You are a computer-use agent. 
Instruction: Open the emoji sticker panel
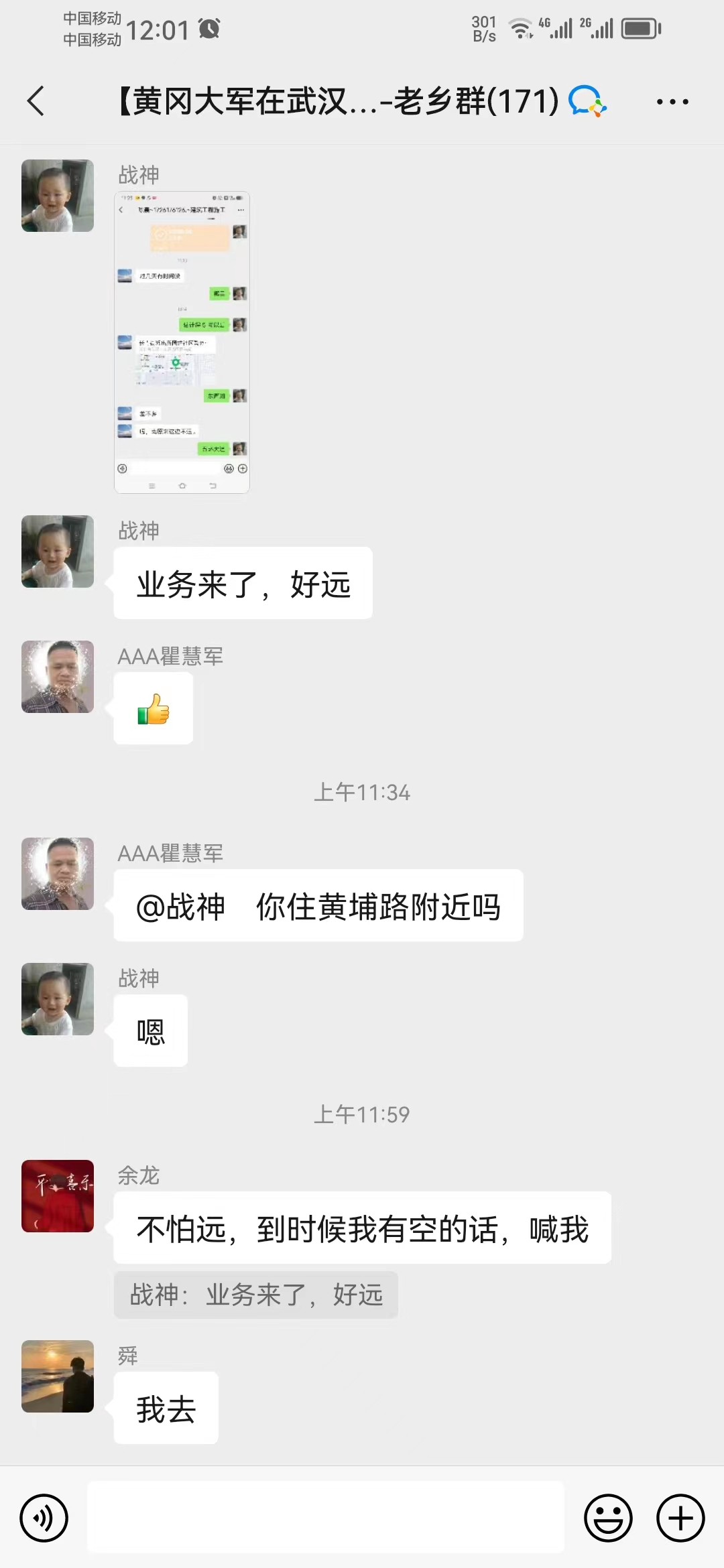click(608, 1518)
